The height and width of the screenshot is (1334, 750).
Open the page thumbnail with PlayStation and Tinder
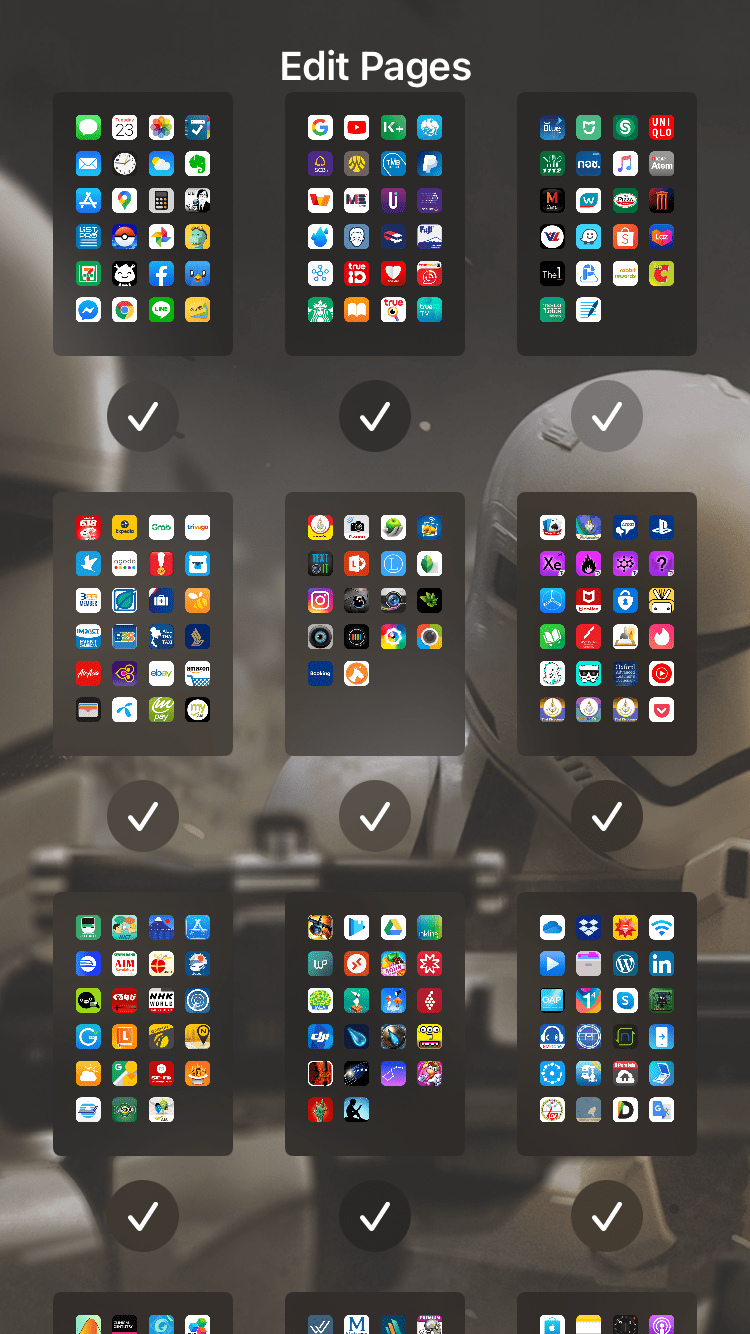tap(607, 624)
